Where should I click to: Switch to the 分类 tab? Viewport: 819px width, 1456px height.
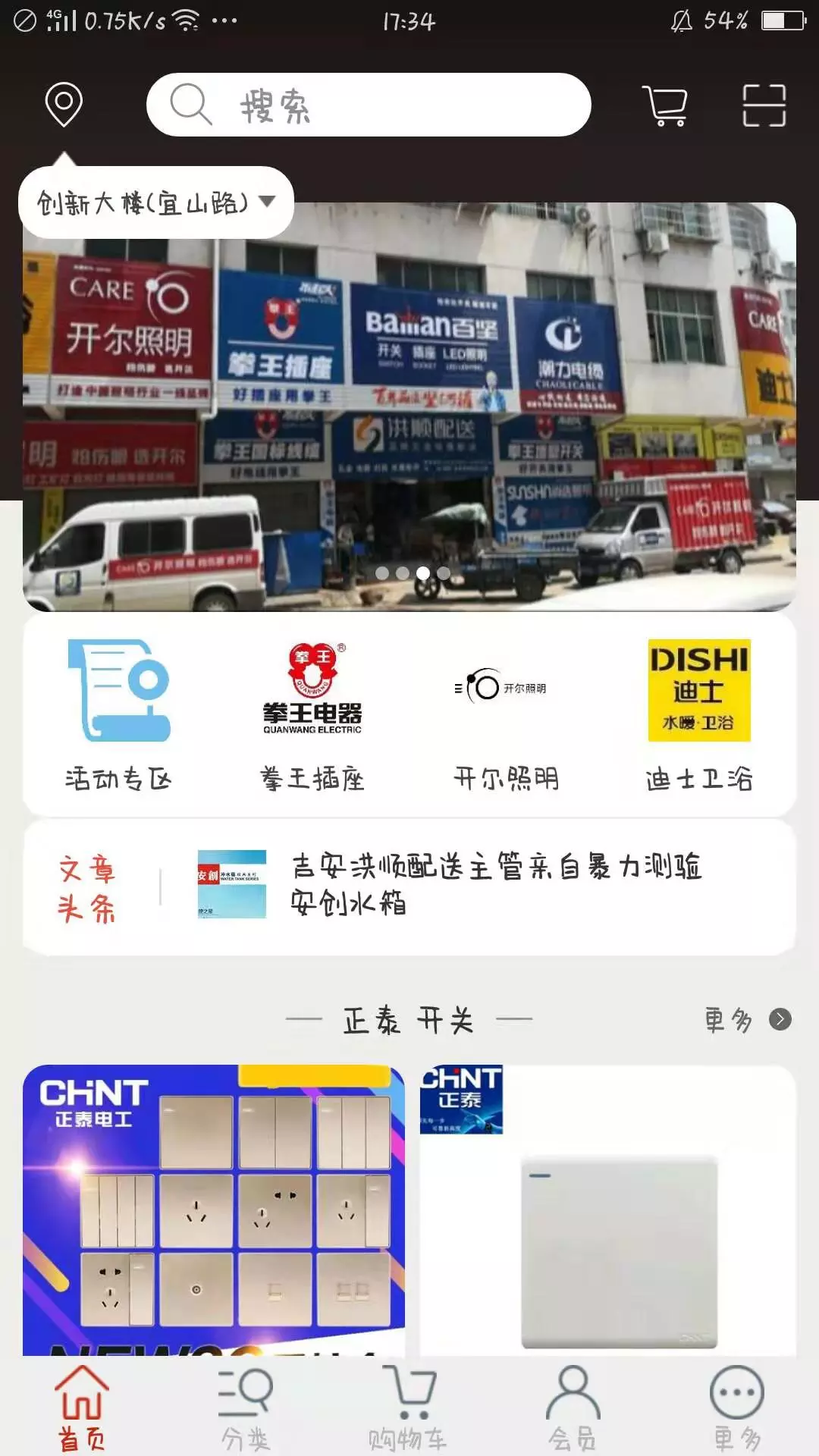pyautogui.click(x=246, y=1408)
